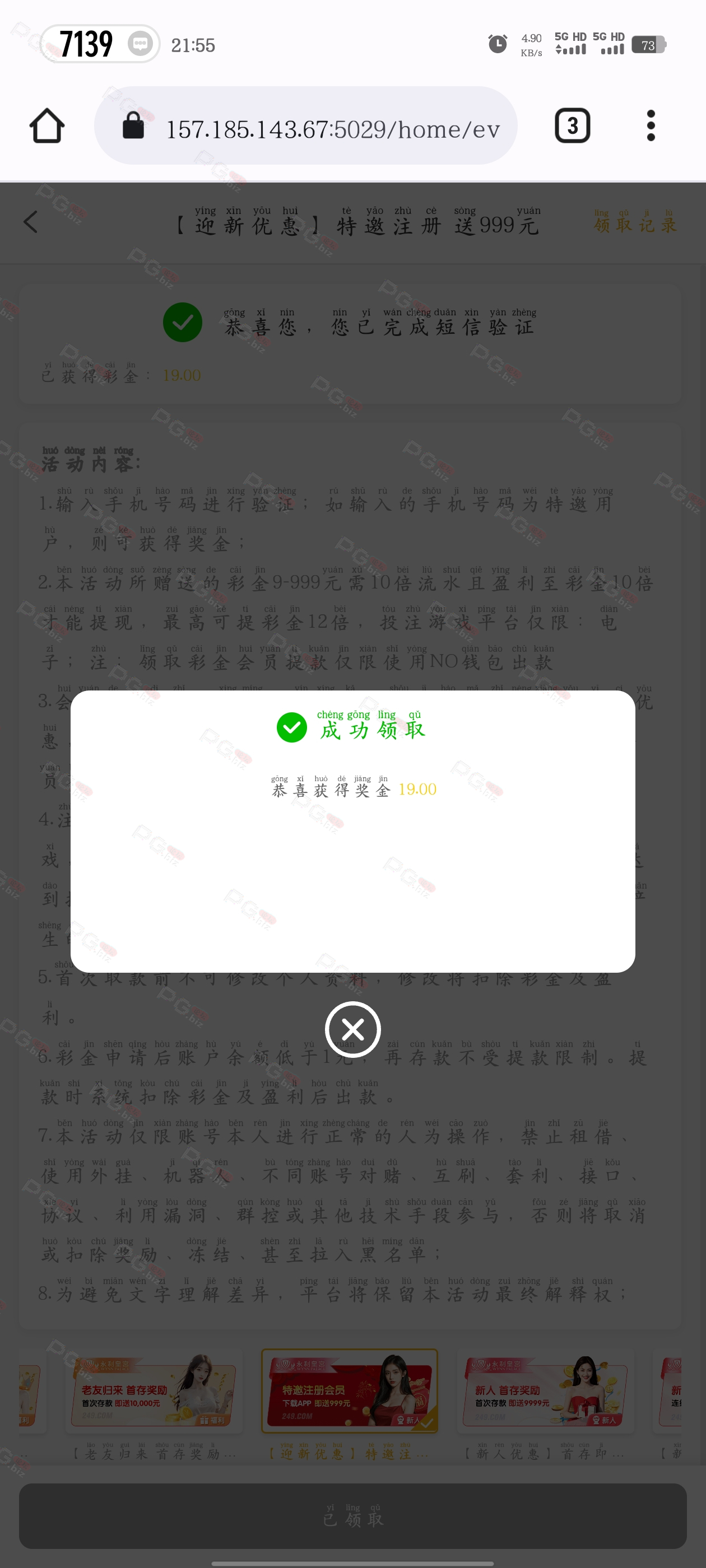
Task: Tap the browser URL address bar
Action: (x=306, y=125)
